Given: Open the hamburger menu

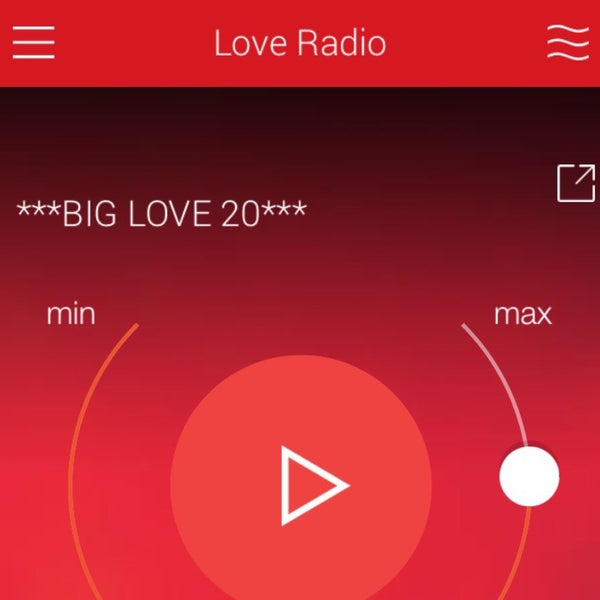Looking at the screenshot, I should coord(34,43).
